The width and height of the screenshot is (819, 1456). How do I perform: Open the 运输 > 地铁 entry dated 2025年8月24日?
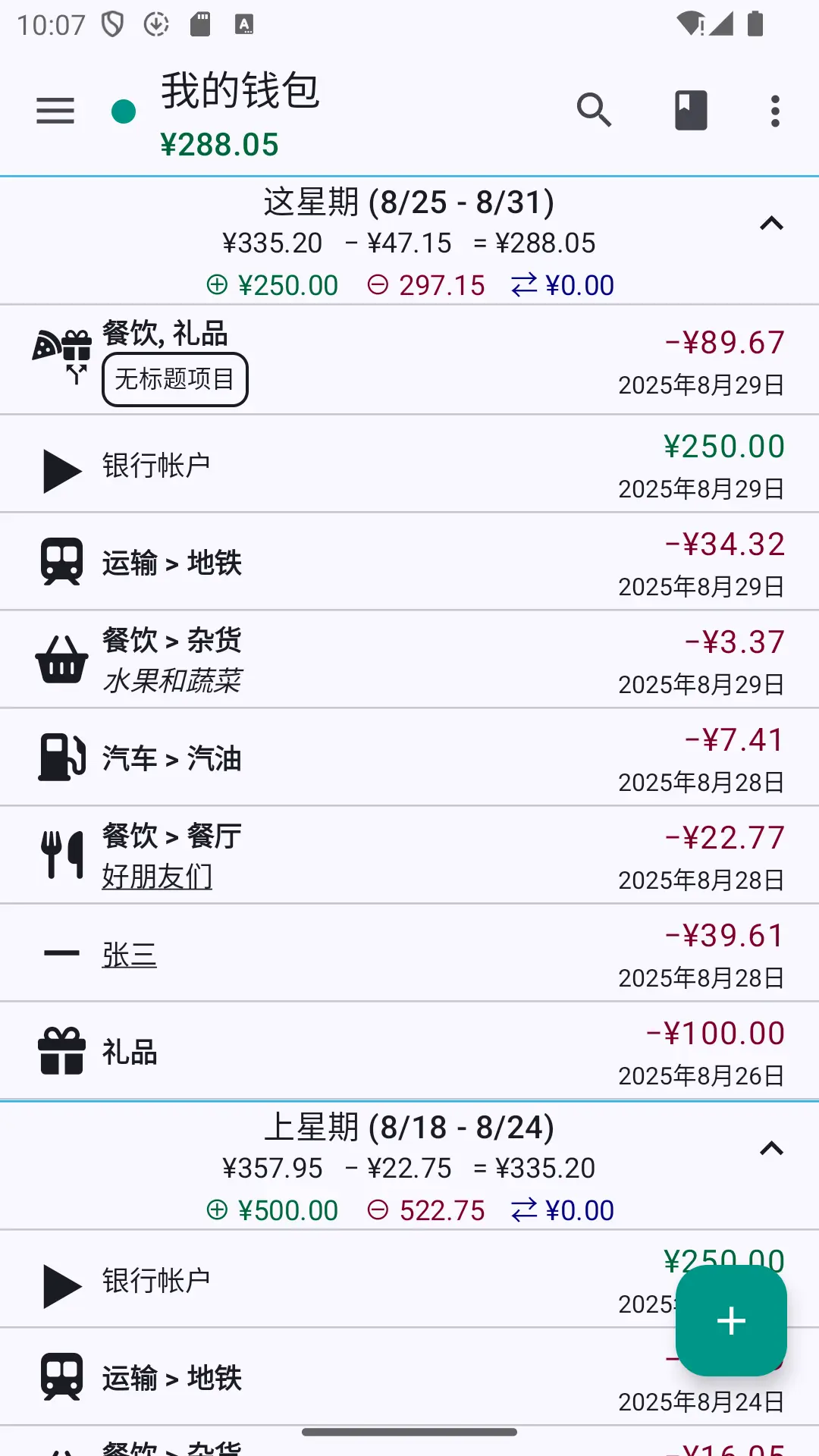tap(409, 1377)
